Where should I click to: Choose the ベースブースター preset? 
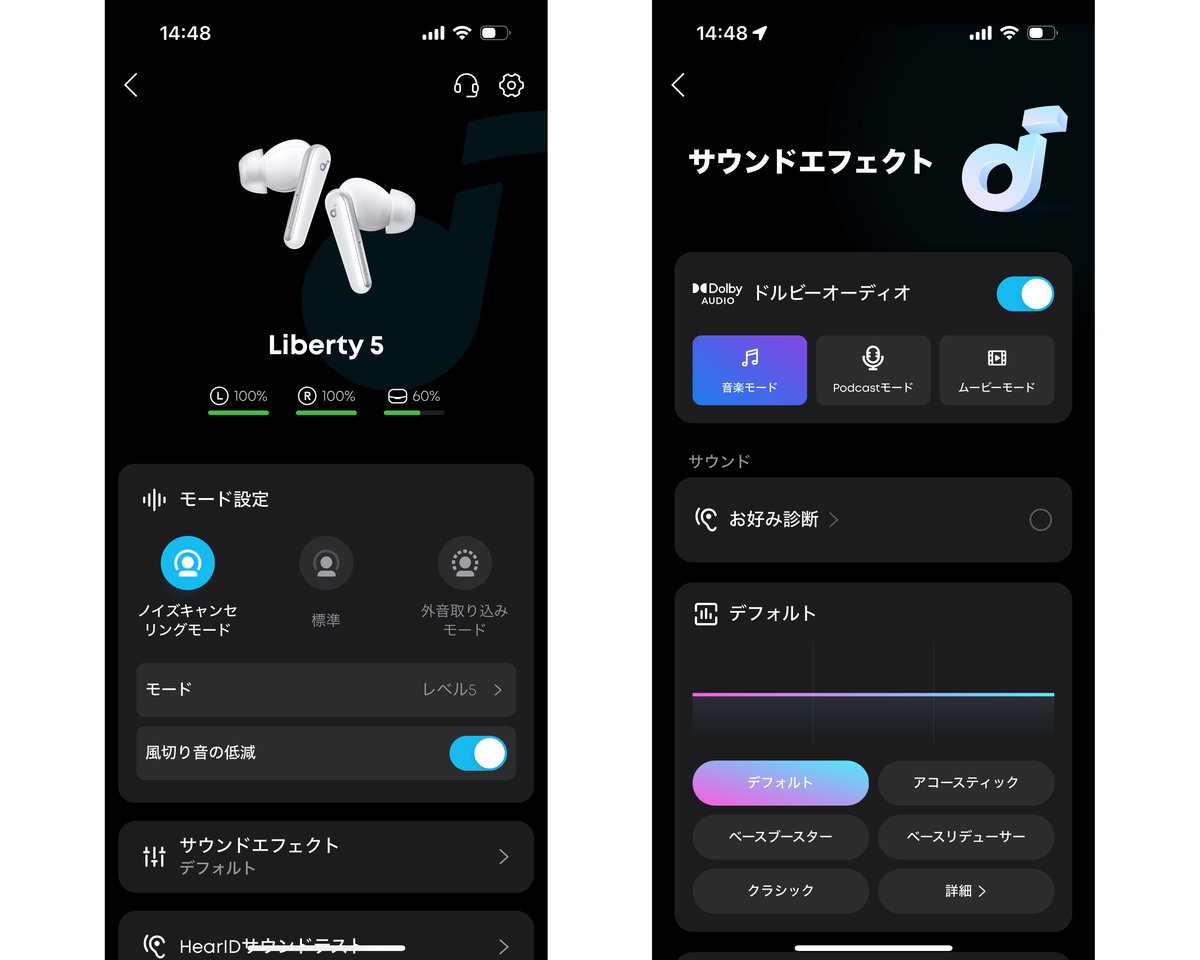[x=780, y=837]
